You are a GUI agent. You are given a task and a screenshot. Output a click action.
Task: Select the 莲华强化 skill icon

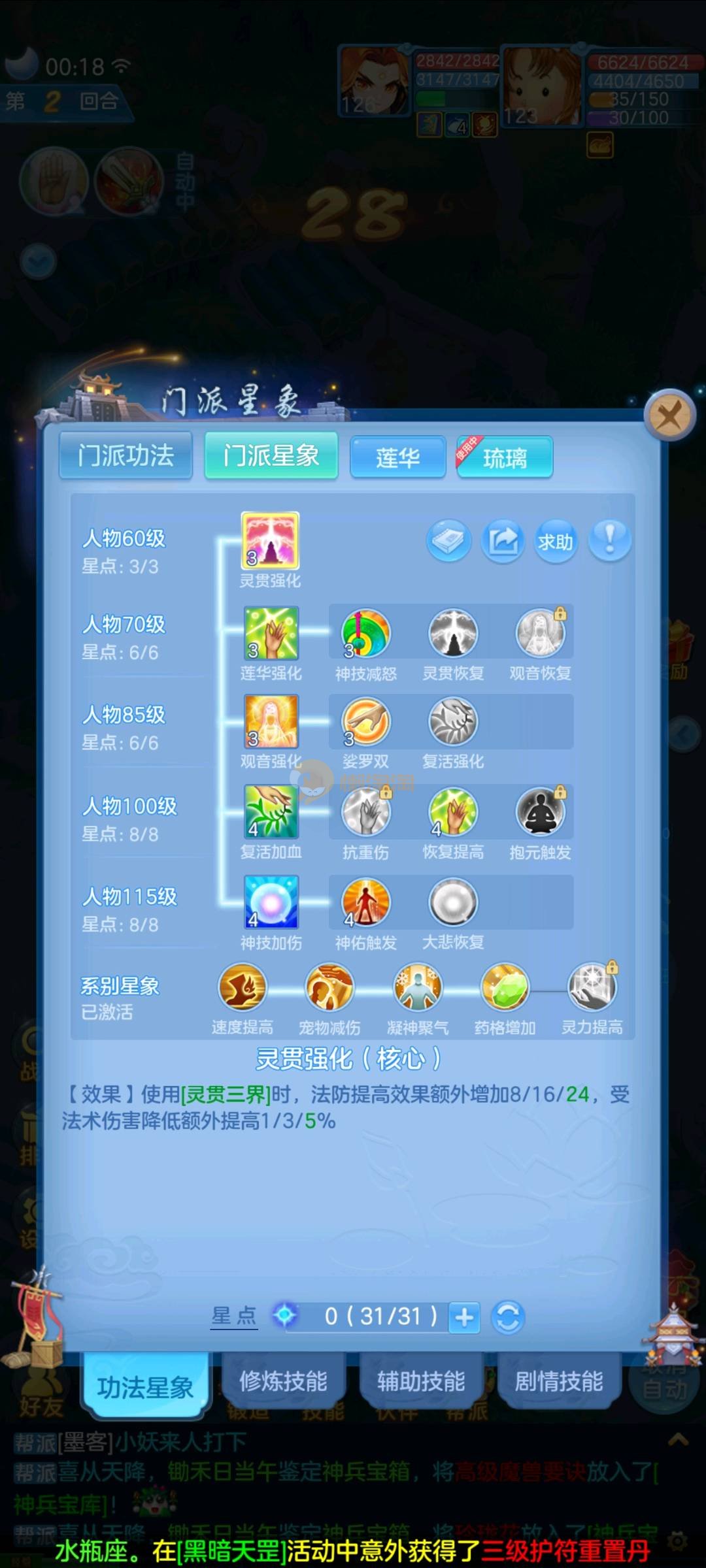point(271,633)
